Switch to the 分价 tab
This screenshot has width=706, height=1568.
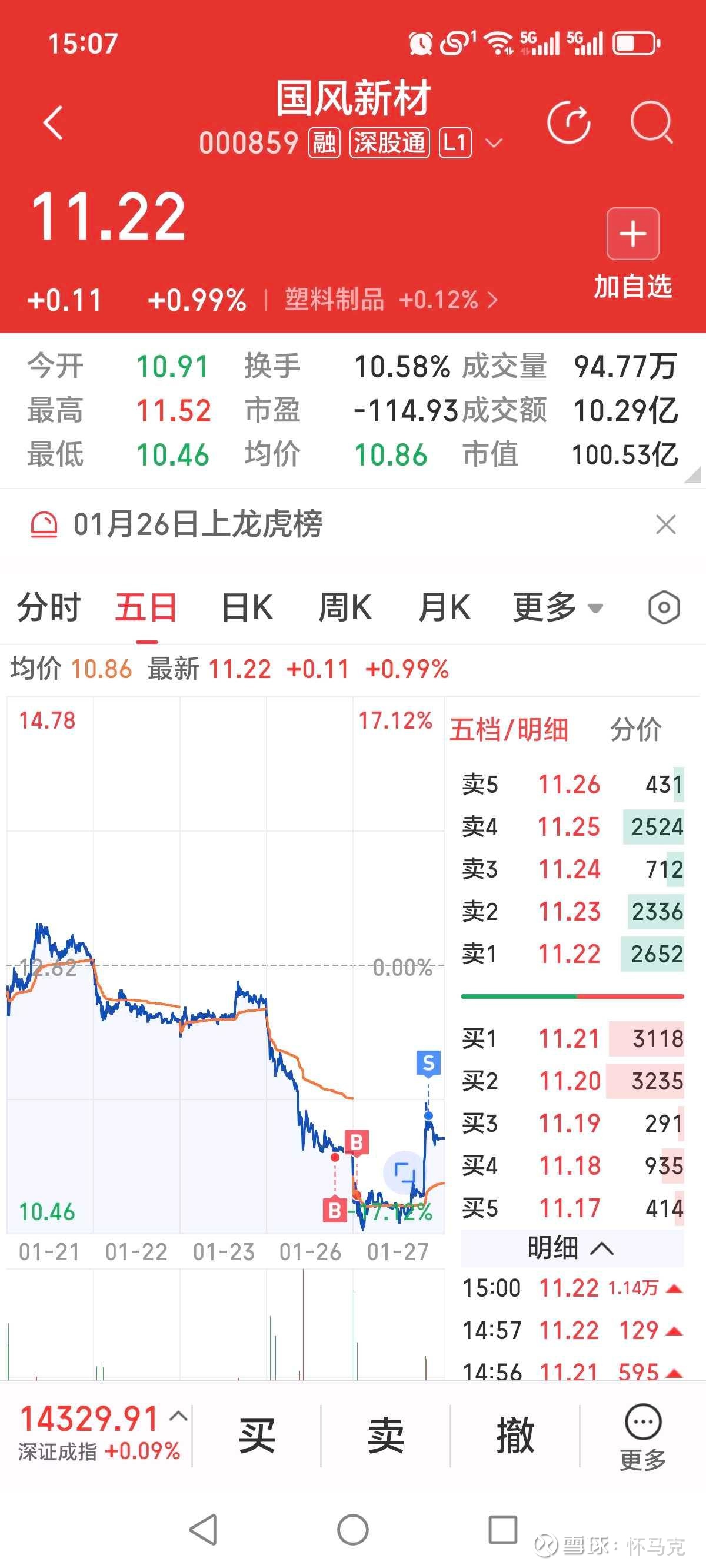pyautogui.click(x=635, y=729)
